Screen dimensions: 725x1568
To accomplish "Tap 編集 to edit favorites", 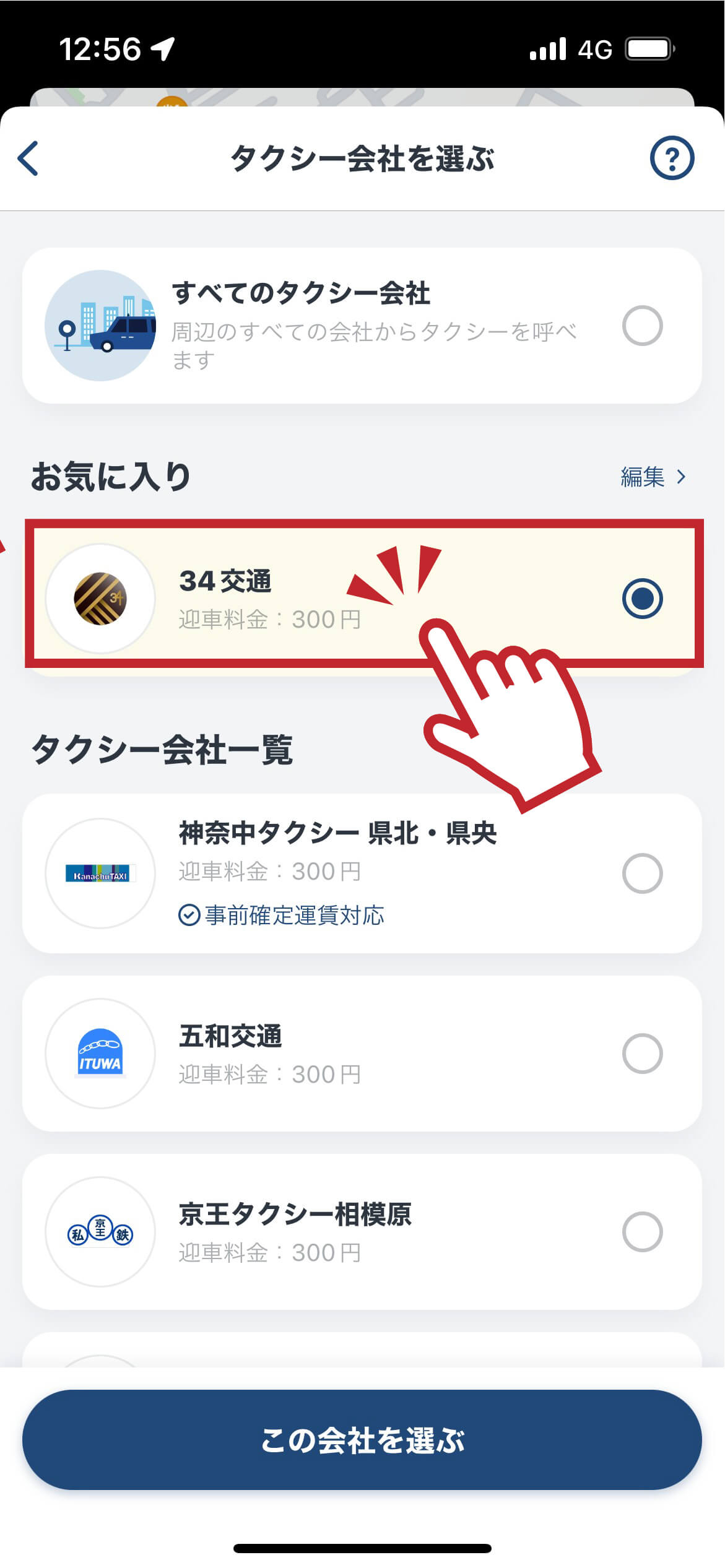I will tap(653, 477).
